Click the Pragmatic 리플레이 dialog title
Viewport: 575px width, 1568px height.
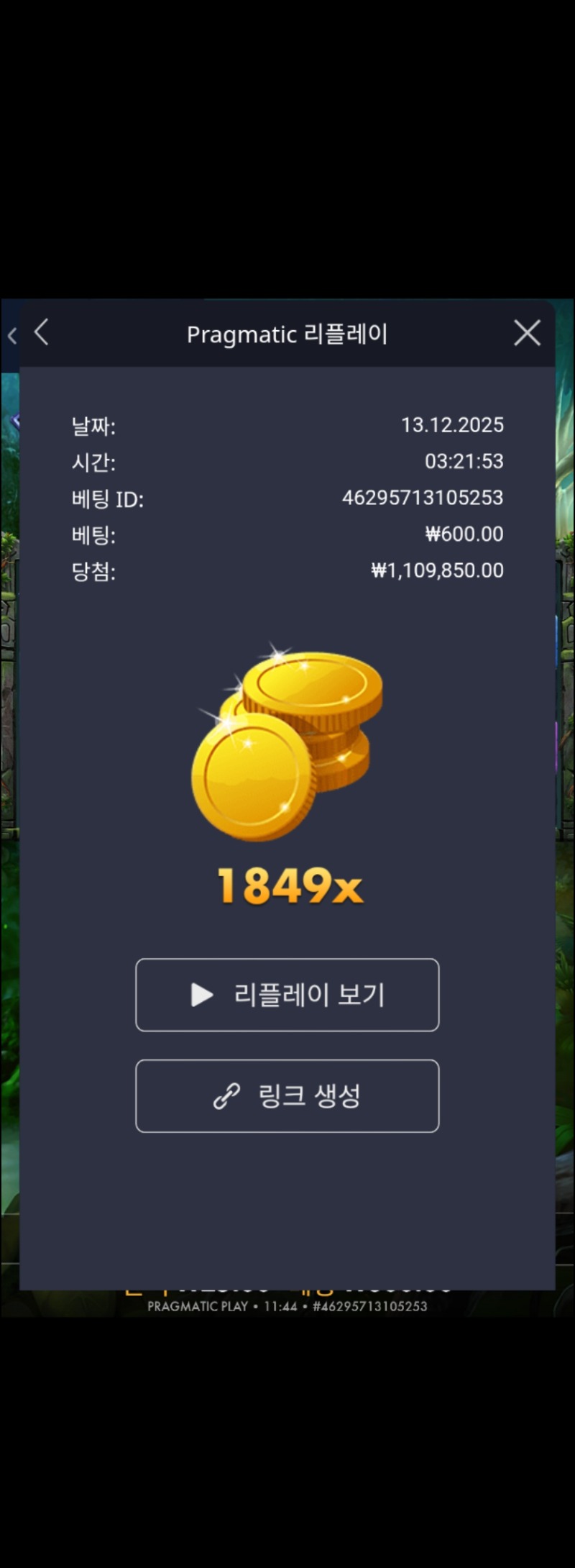coord(287,333)
